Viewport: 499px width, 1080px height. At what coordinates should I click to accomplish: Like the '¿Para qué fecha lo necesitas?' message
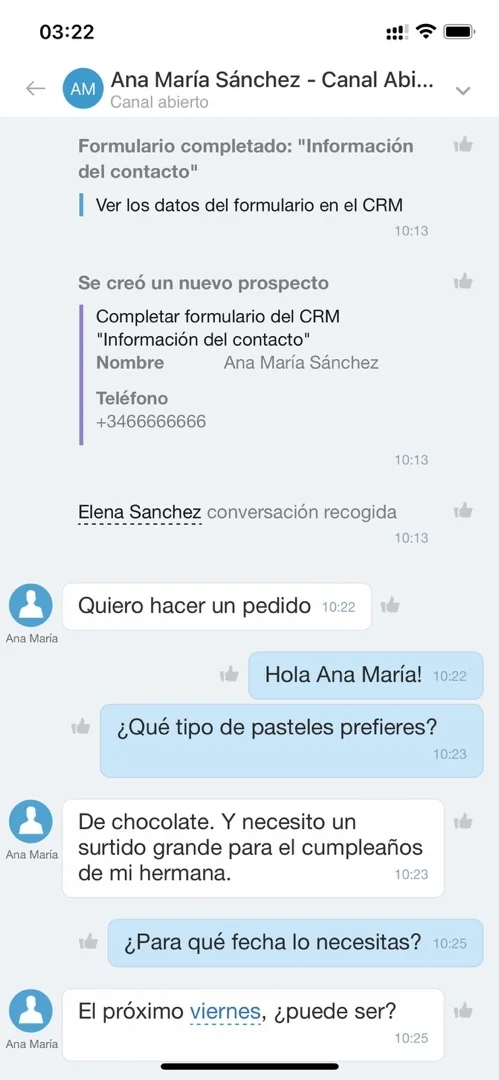pos(88,942)
